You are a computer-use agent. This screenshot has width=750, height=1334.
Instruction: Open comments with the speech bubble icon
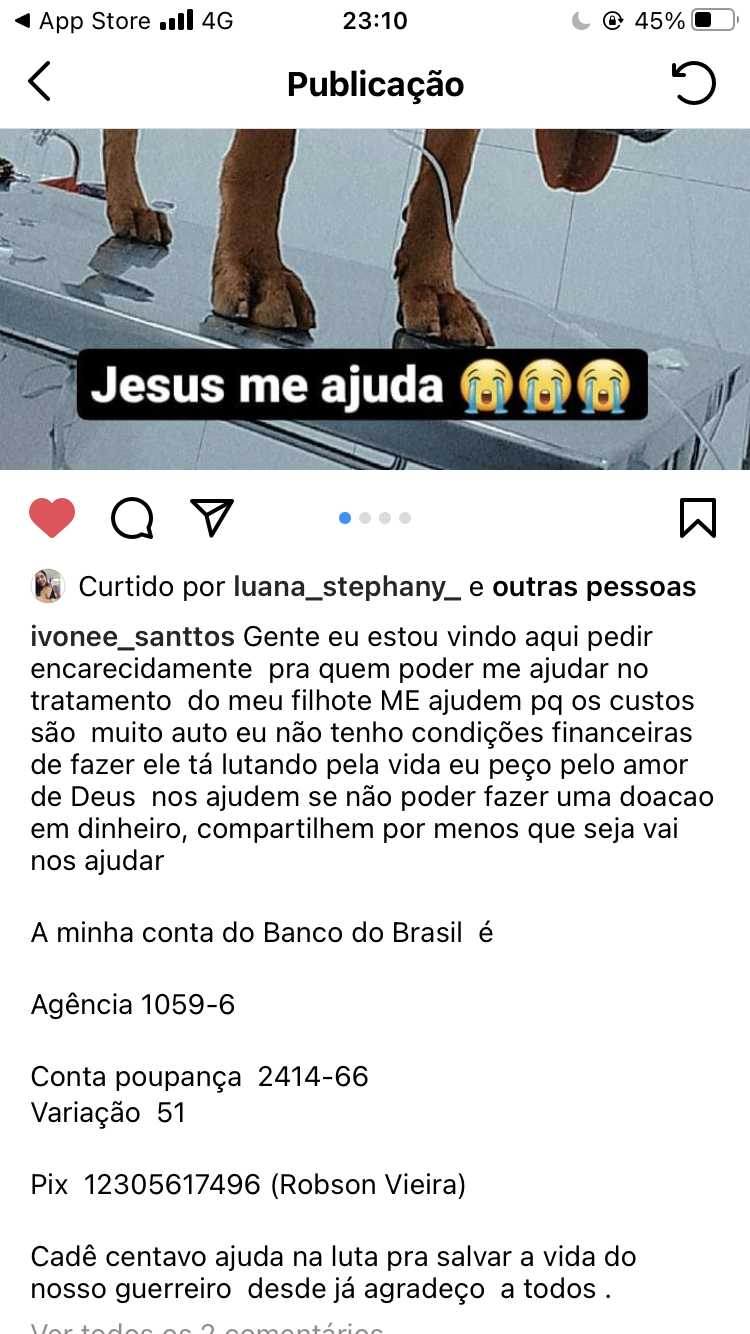click(132, 518)
